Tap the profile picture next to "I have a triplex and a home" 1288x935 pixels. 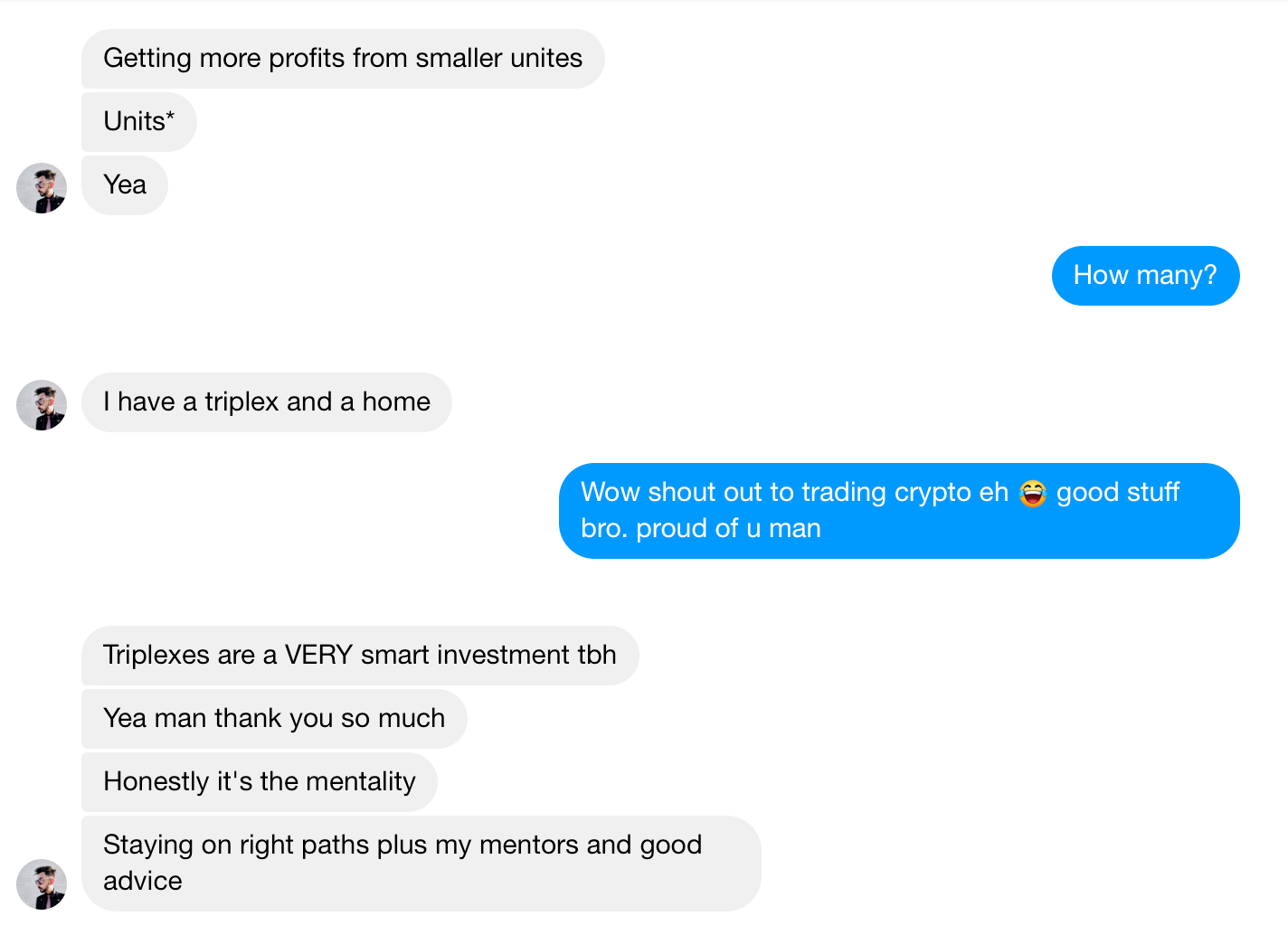pyautogui.click(x=42, y=405)
